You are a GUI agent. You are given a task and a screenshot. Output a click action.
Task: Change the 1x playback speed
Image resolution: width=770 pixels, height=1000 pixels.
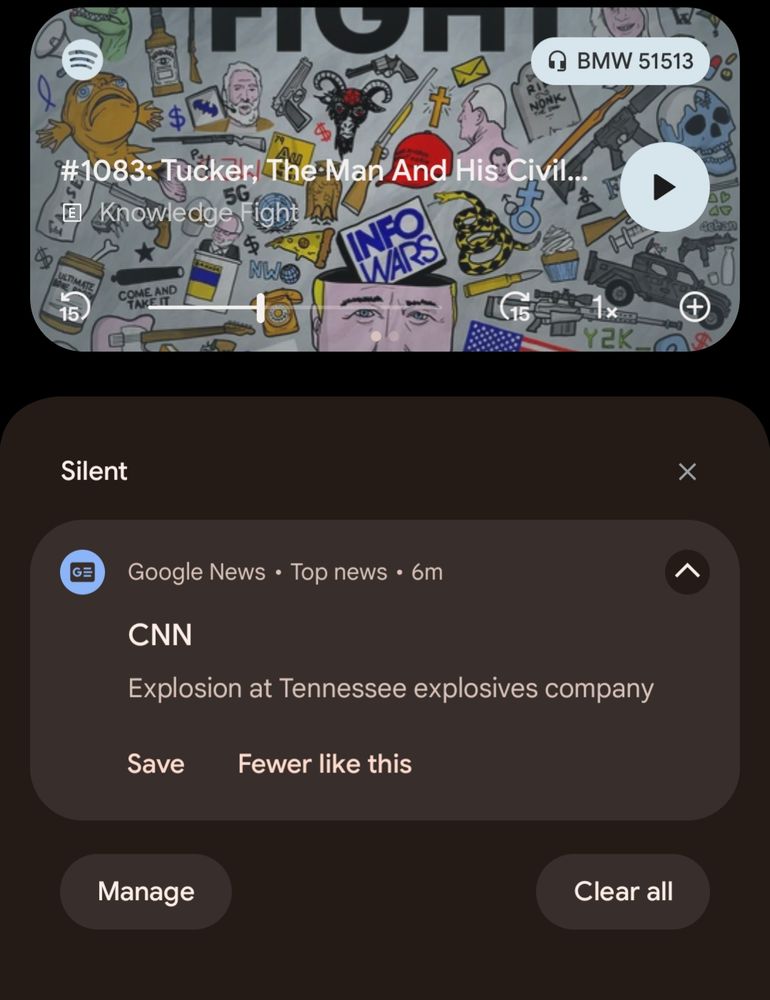click(x=605, y=308)
